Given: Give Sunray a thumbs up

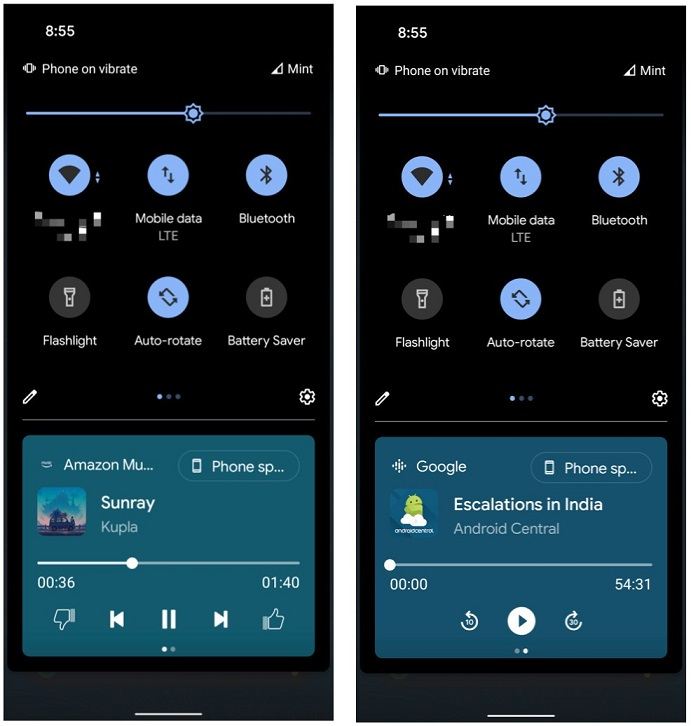Looking at the screenshot, I should 273,620.
